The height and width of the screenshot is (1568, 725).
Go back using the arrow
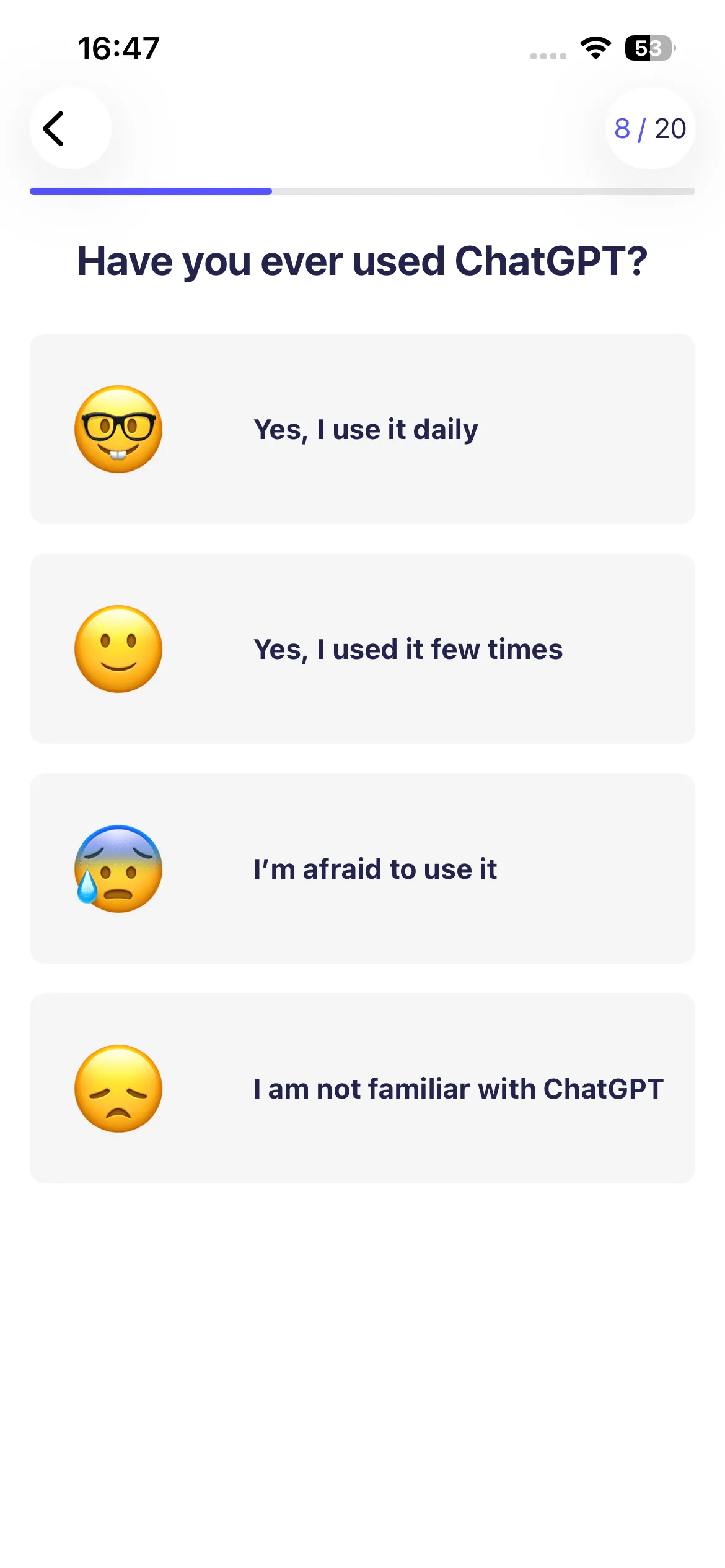[70, 128]
